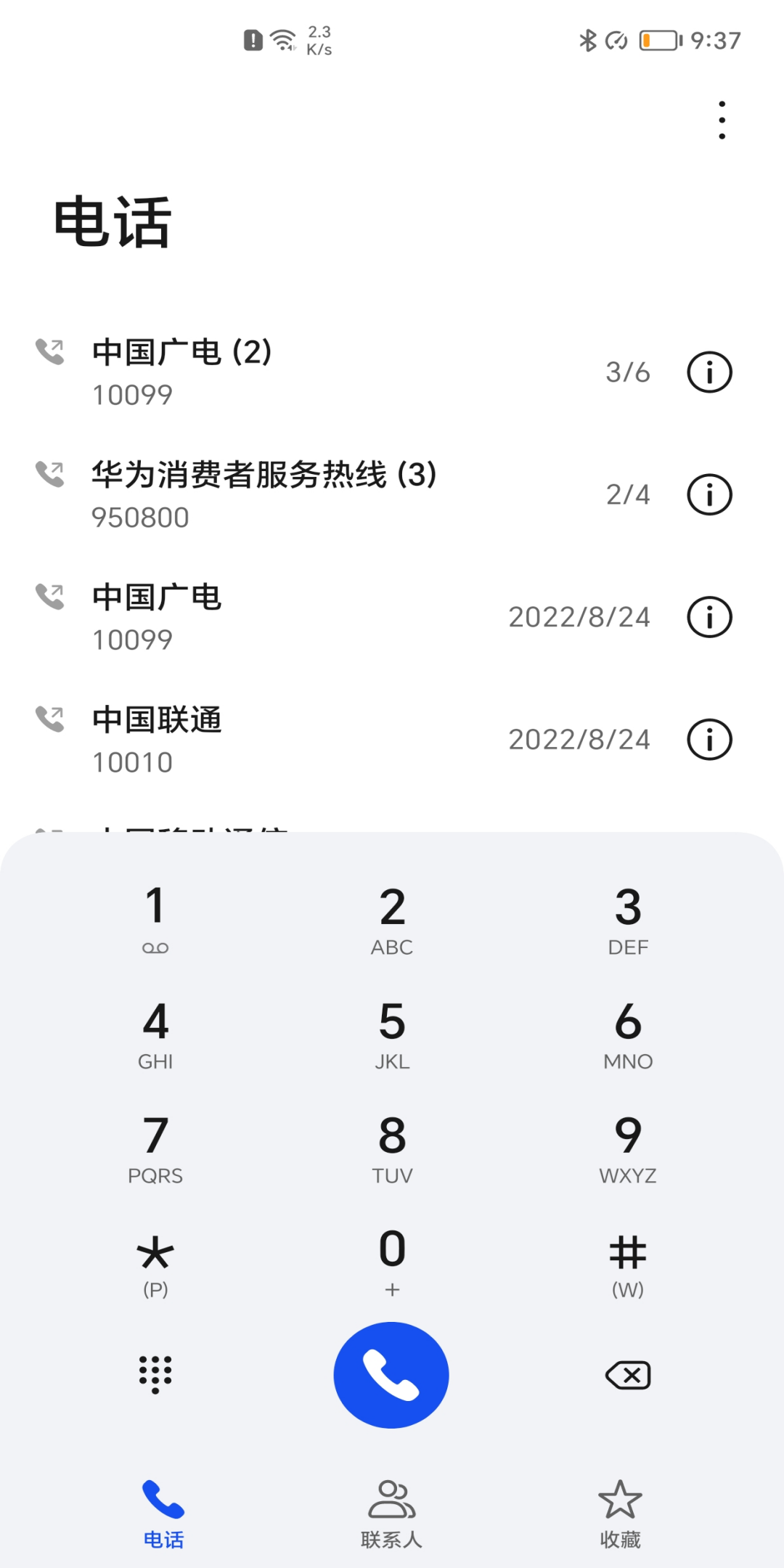View details for 华为消费者服务热线 call
784x1568 pixels.
[709, 495]
